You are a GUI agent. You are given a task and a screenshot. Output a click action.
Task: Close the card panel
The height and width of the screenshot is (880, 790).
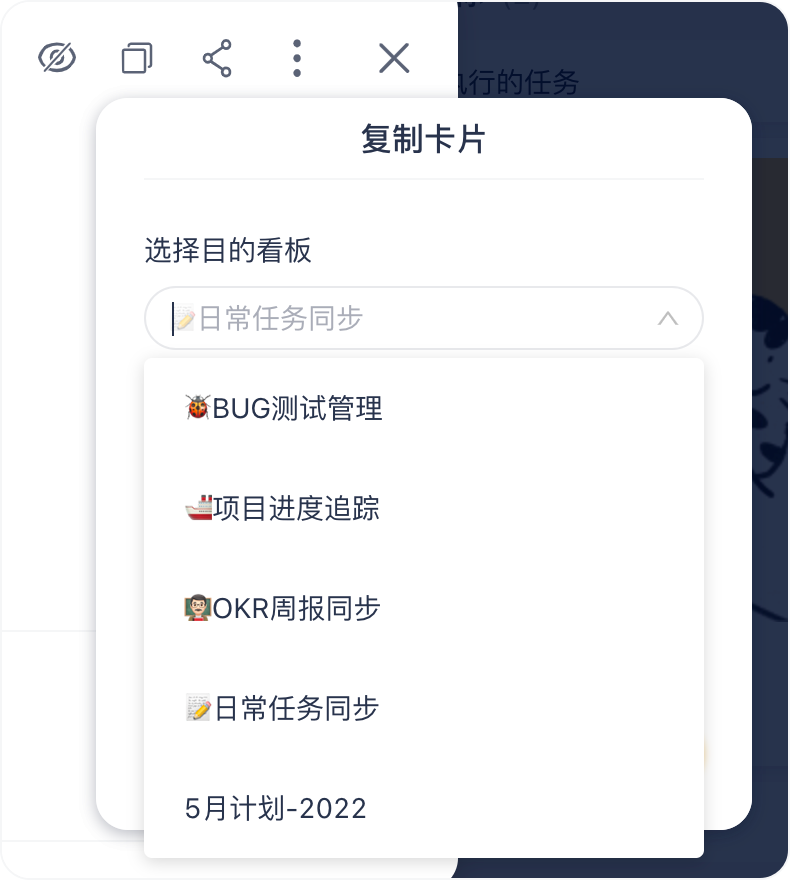pos(394,59)
